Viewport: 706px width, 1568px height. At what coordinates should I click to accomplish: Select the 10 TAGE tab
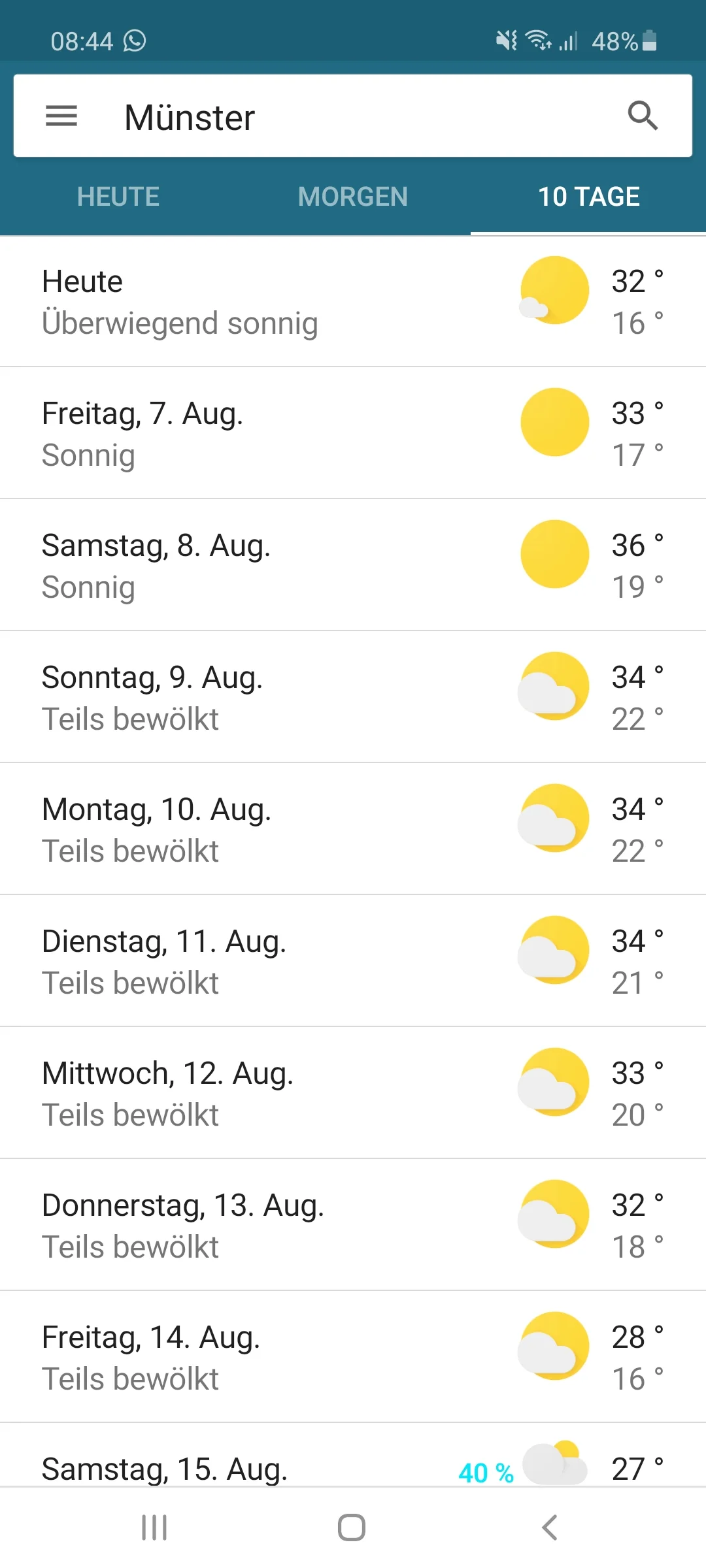[589, 196]
